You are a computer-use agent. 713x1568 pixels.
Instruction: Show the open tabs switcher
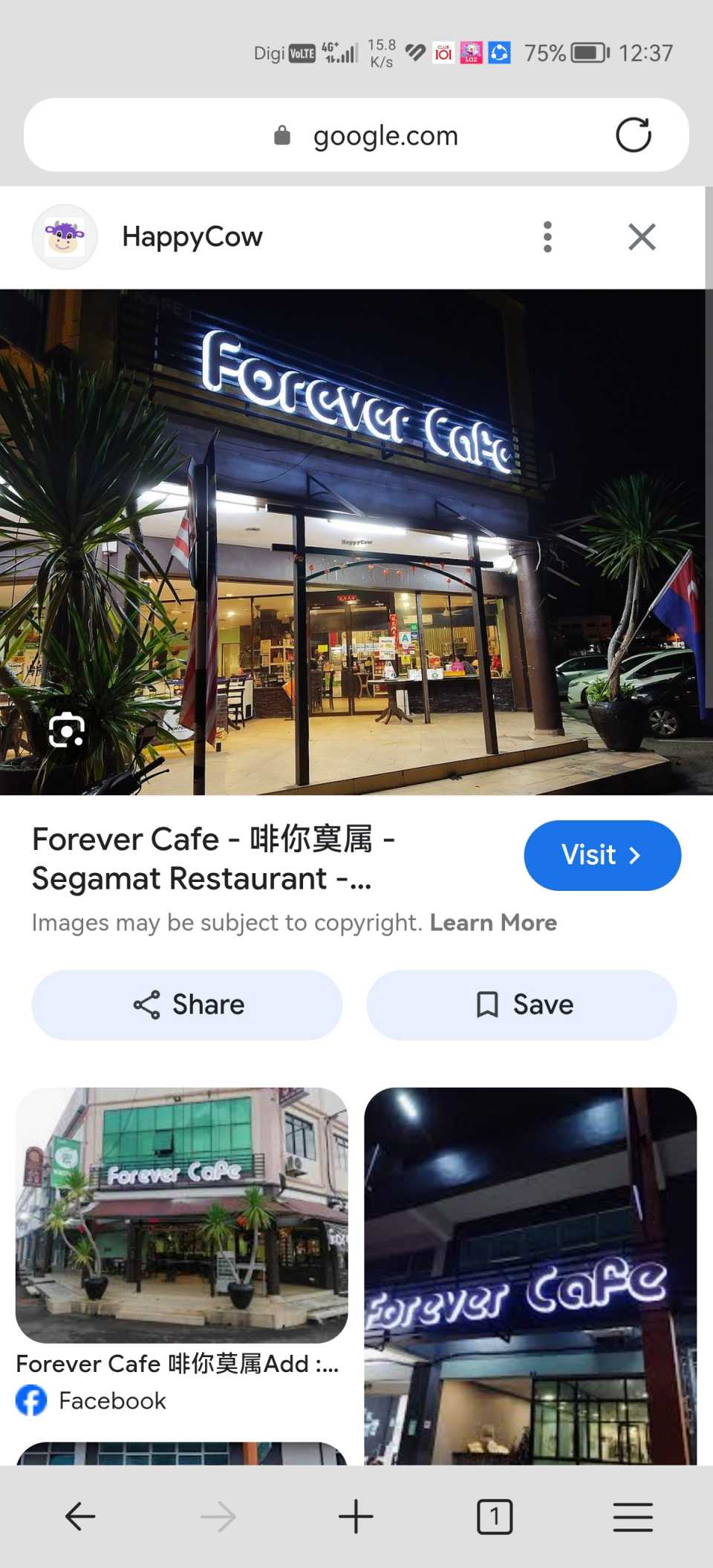[x=495, y=1517]
